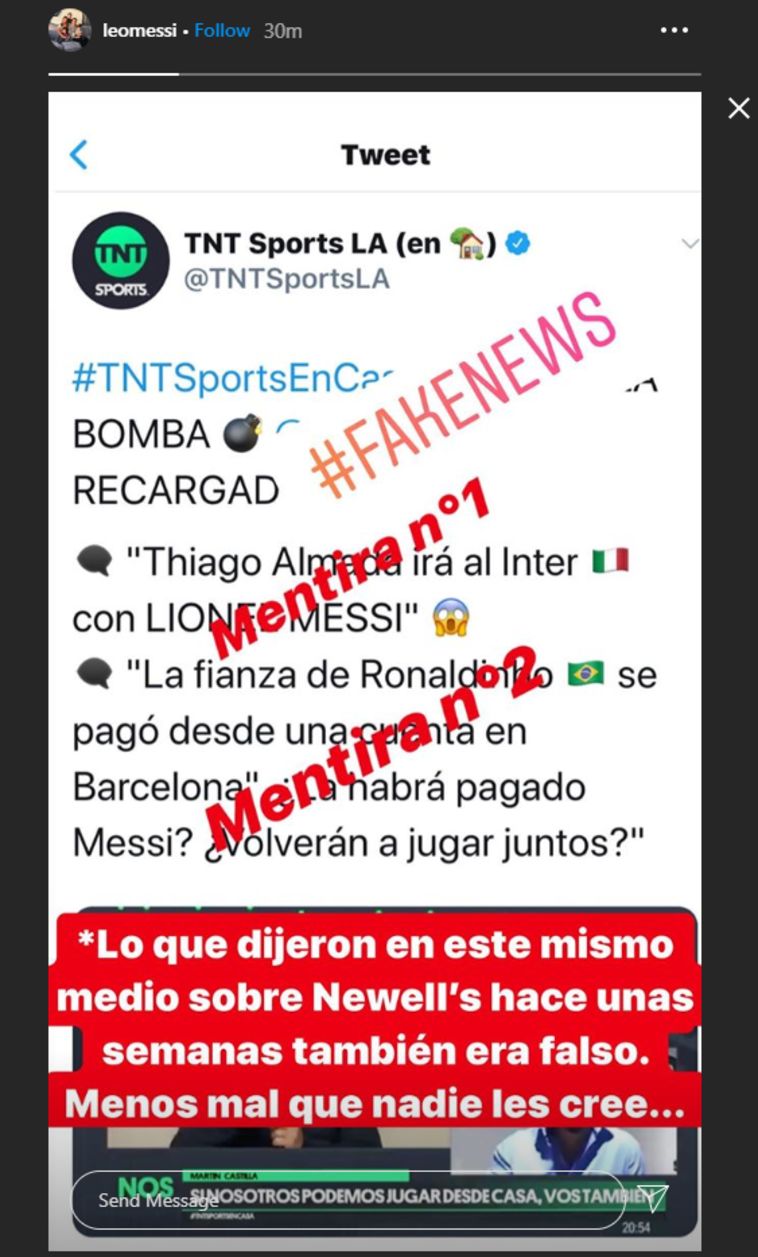Close the story viewer
Viewport: 758px width, 1257px height.
click(x=738, y=109)
